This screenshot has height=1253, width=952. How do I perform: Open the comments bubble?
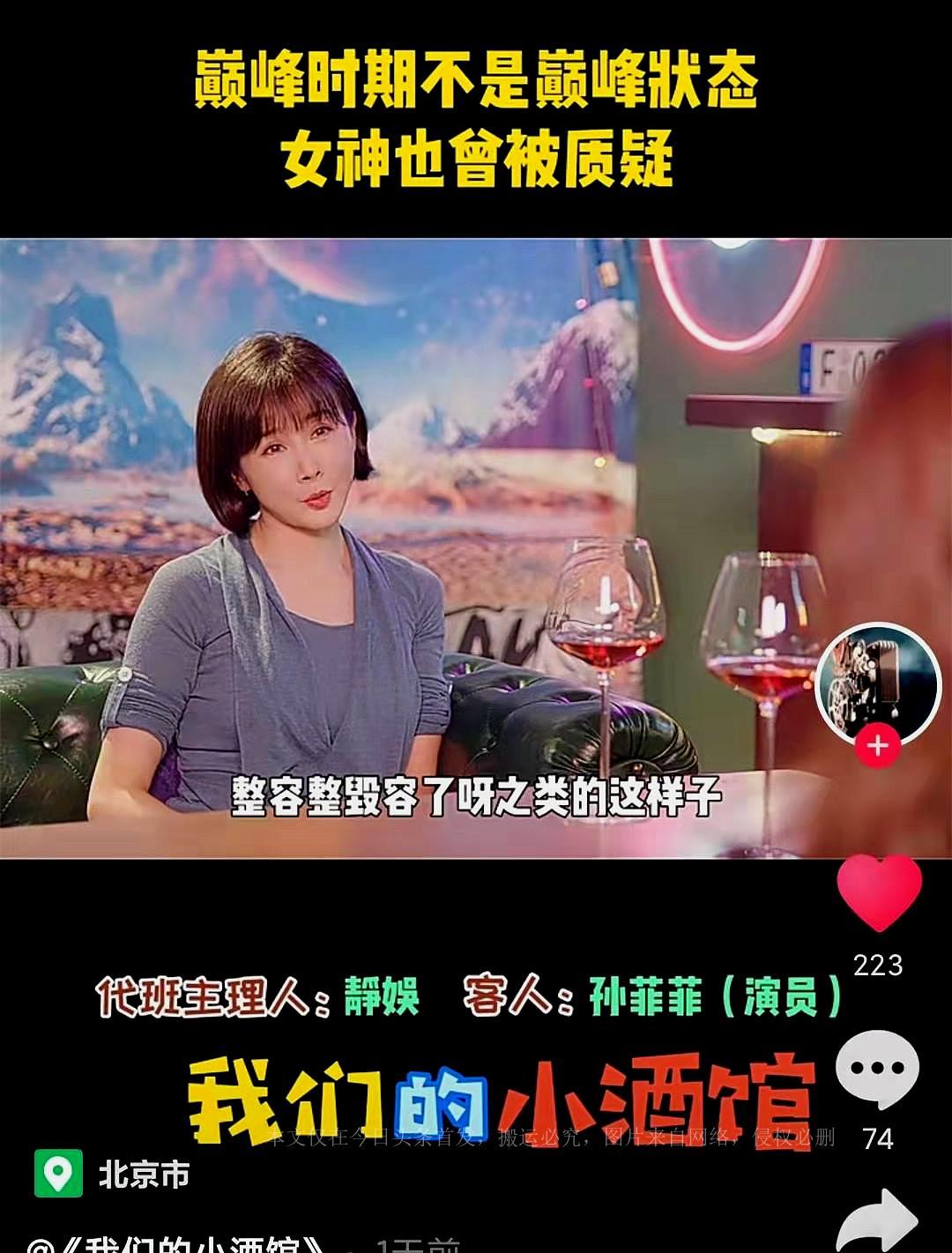click(x=877, y=1069)
